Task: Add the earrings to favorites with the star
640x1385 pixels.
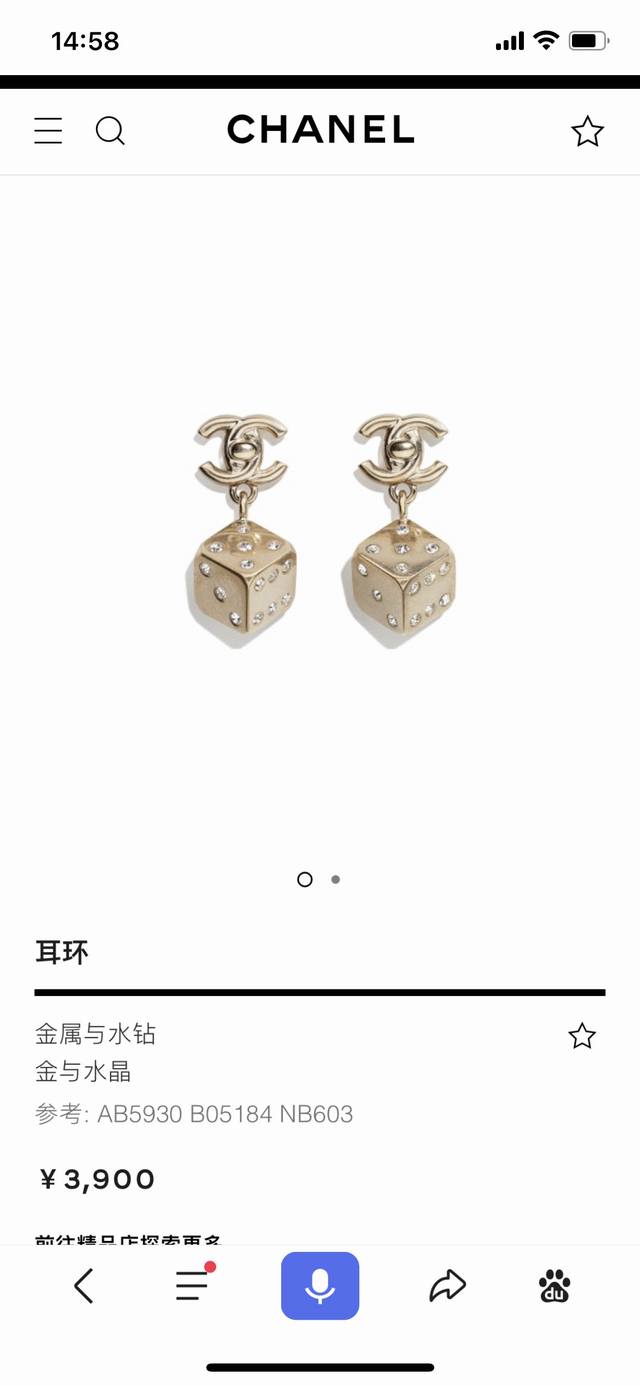Action: coord(582,1036)
